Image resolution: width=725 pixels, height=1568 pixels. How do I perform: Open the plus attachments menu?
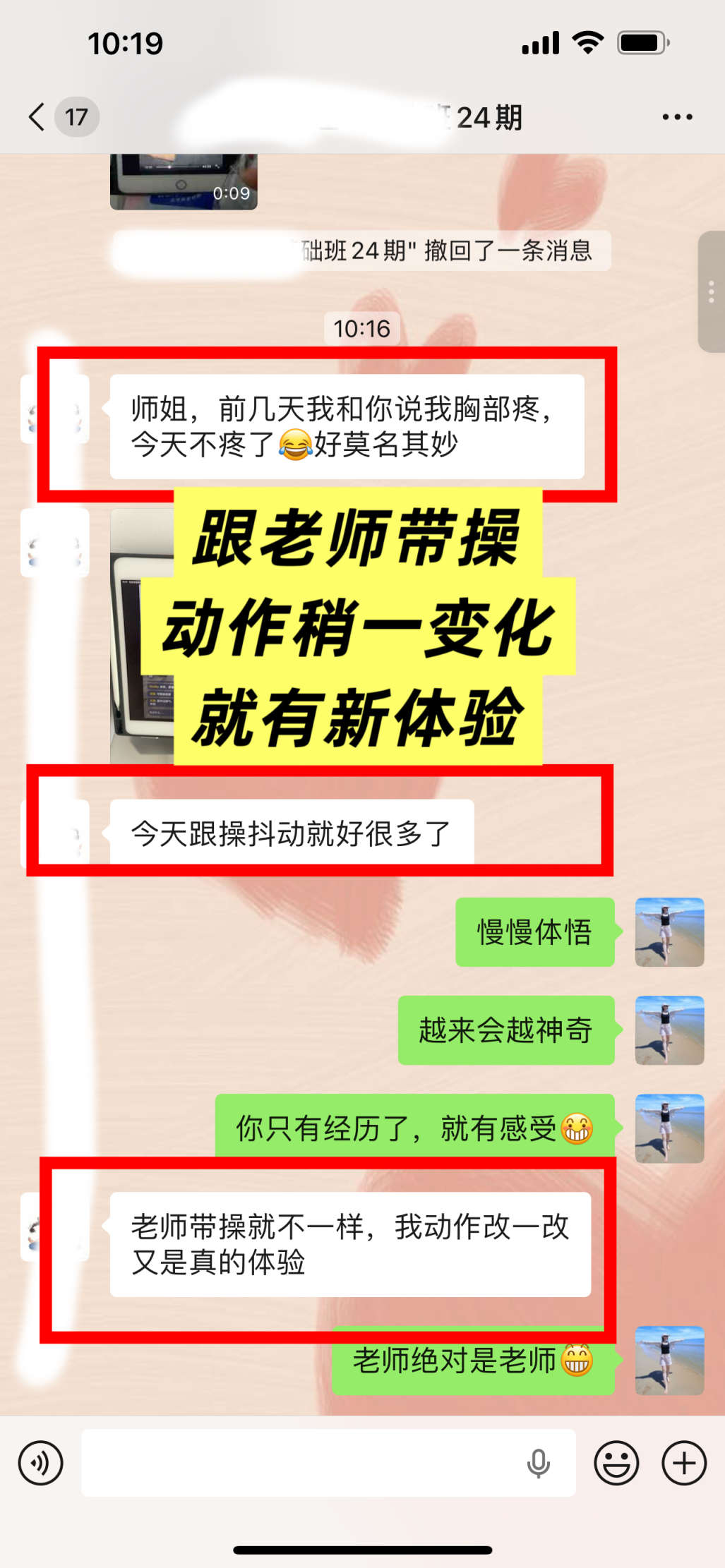tap(683, 1463)
